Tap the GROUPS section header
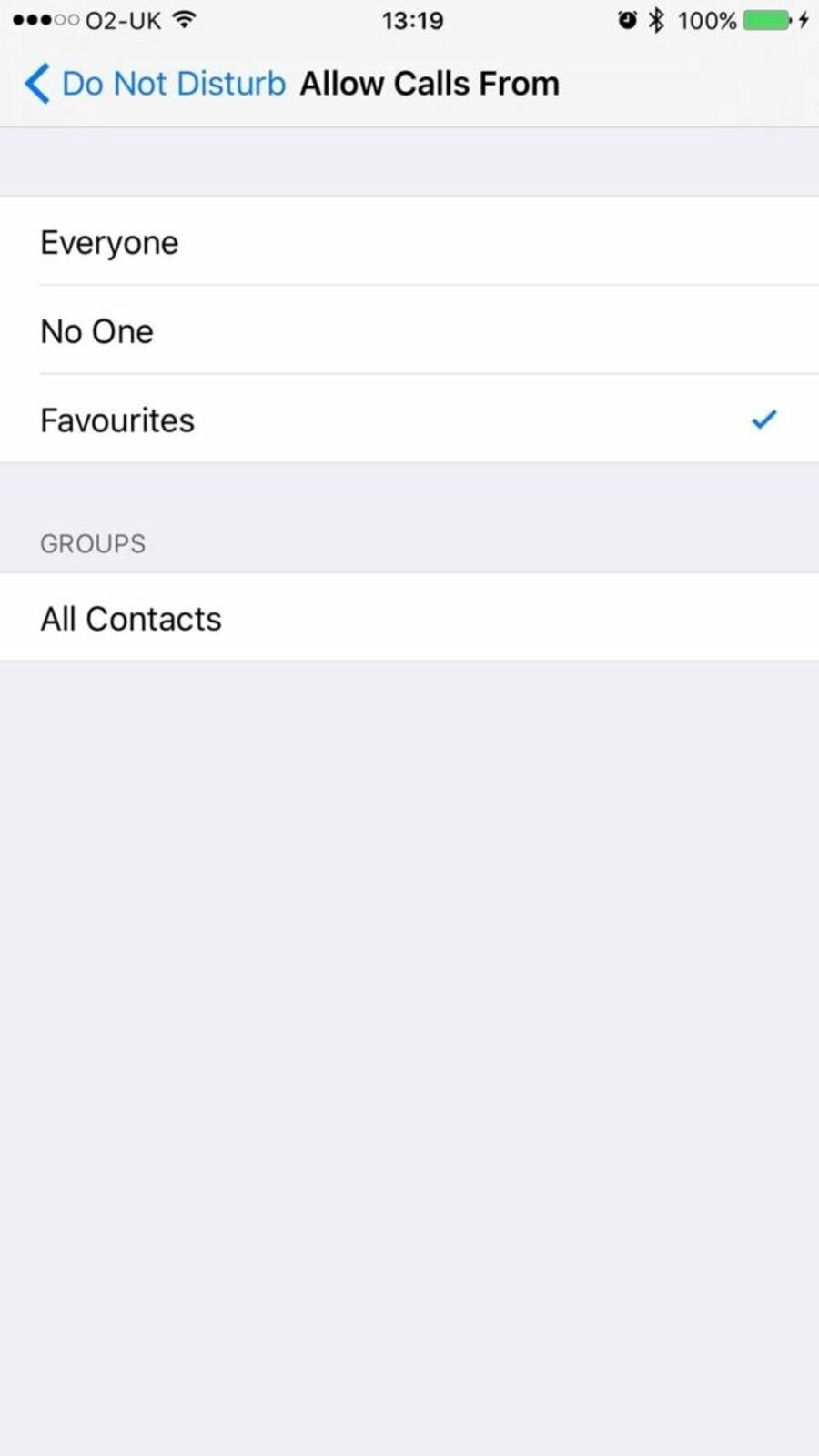The width and height of the screenshot is (819, 1456). click(x=92, y=543)
